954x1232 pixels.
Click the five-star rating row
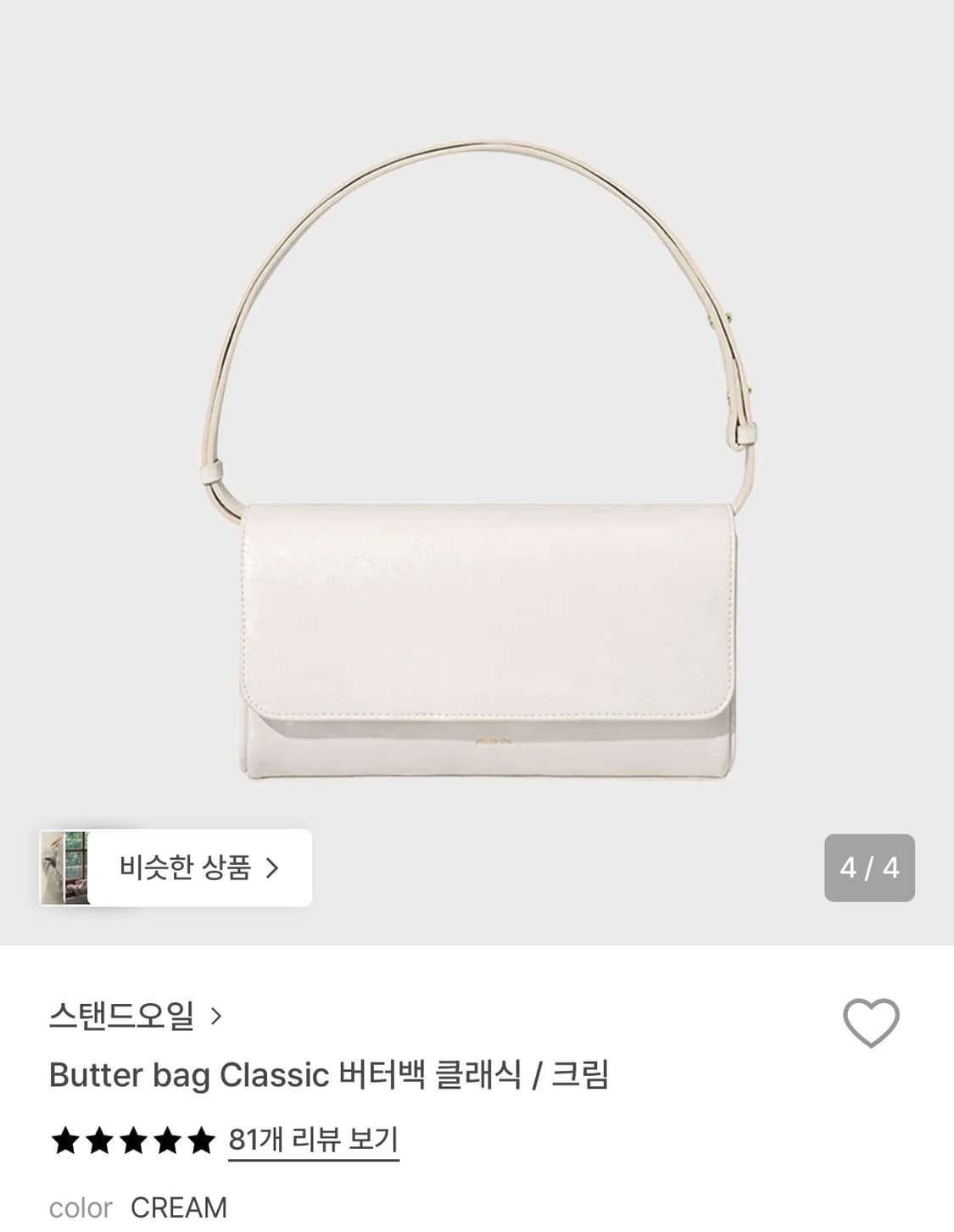tap(131, 1140)
